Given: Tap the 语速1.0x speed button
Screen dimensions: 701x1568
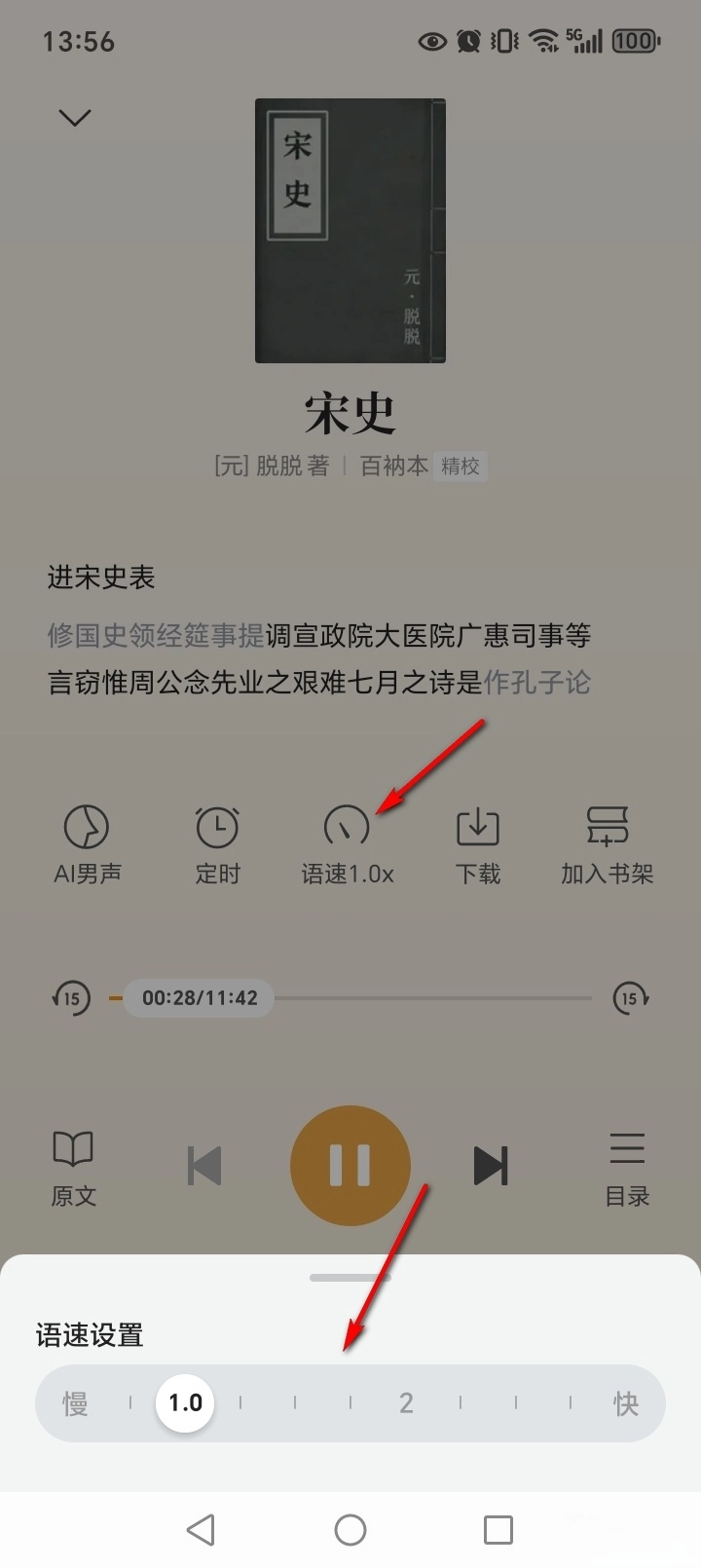Looking at the screenshot, I should click(347, 843).
